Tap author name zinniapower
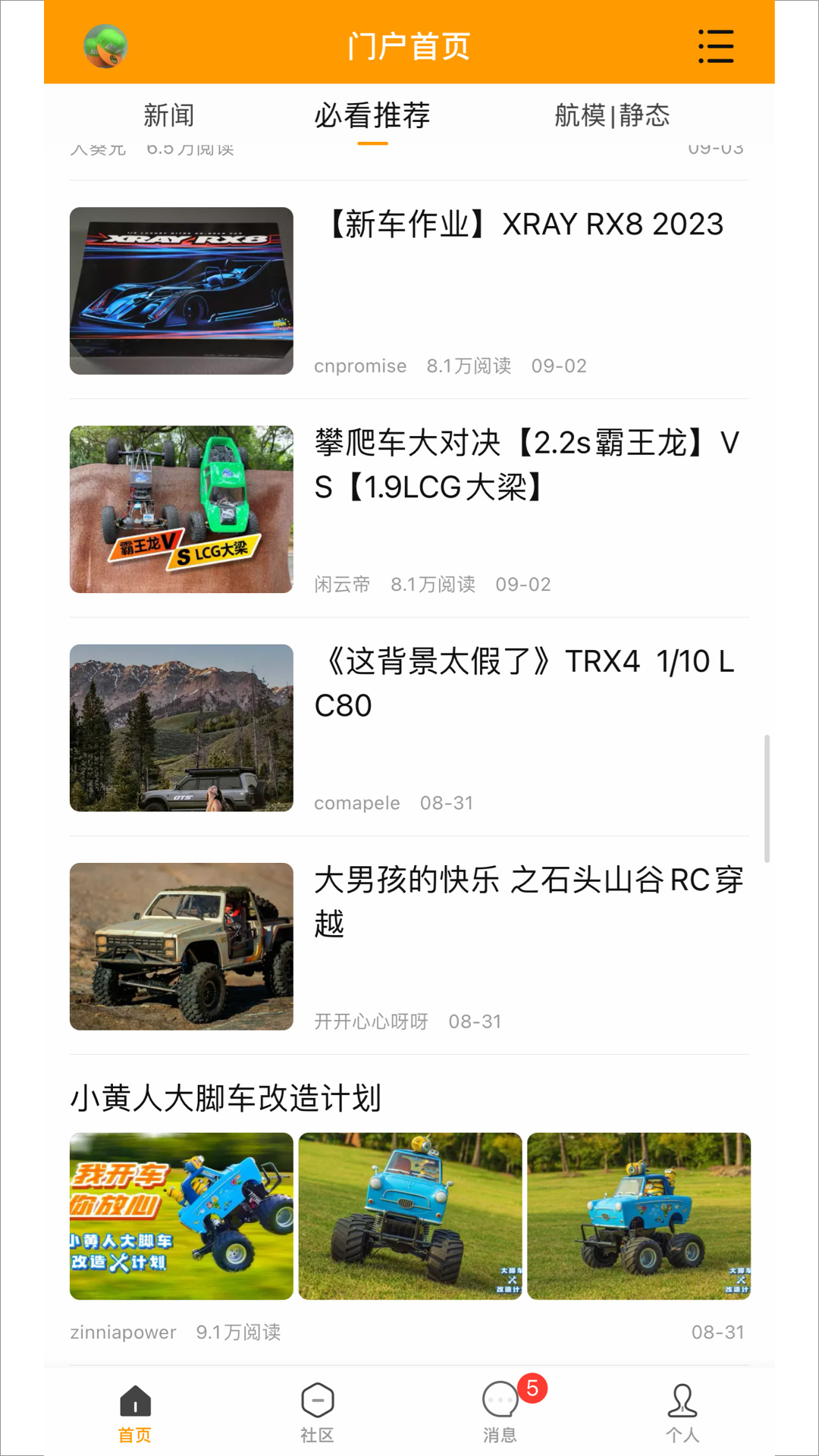This screenshot has width=819, height=1456. coord(123,1332)
